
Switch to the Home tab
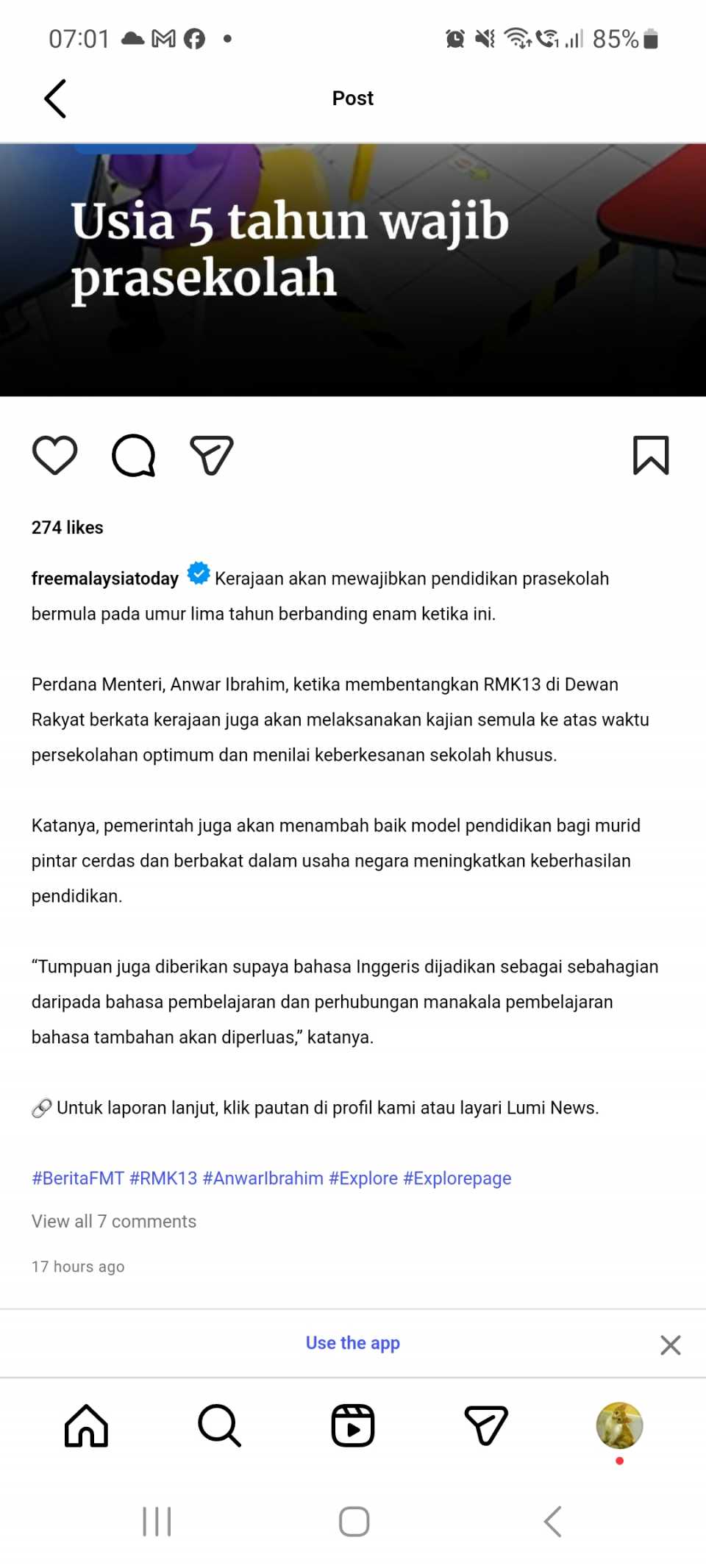(x=86, y=1426)
